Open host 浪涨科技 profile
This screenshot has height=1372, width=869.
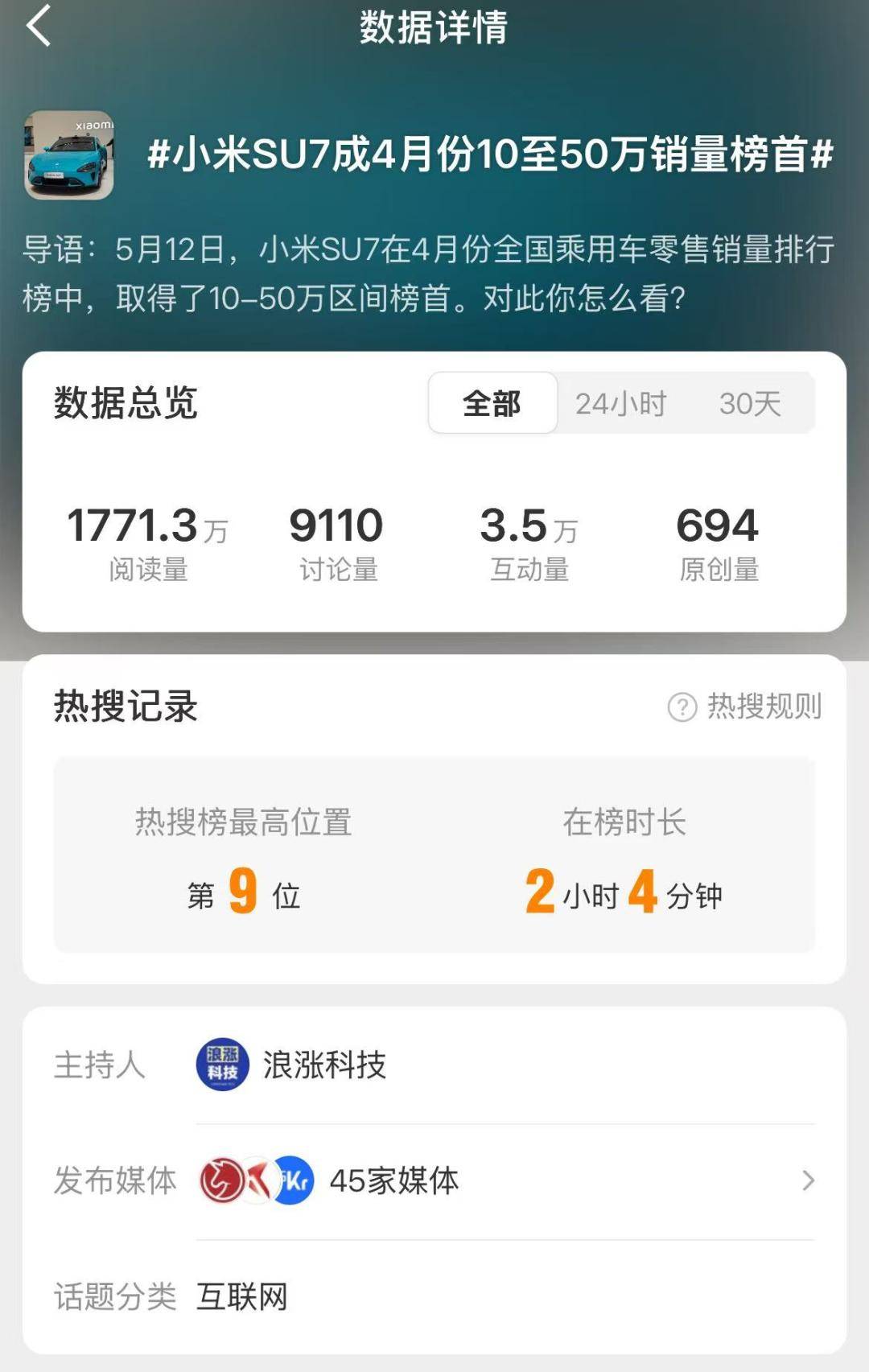point(291,1065)
